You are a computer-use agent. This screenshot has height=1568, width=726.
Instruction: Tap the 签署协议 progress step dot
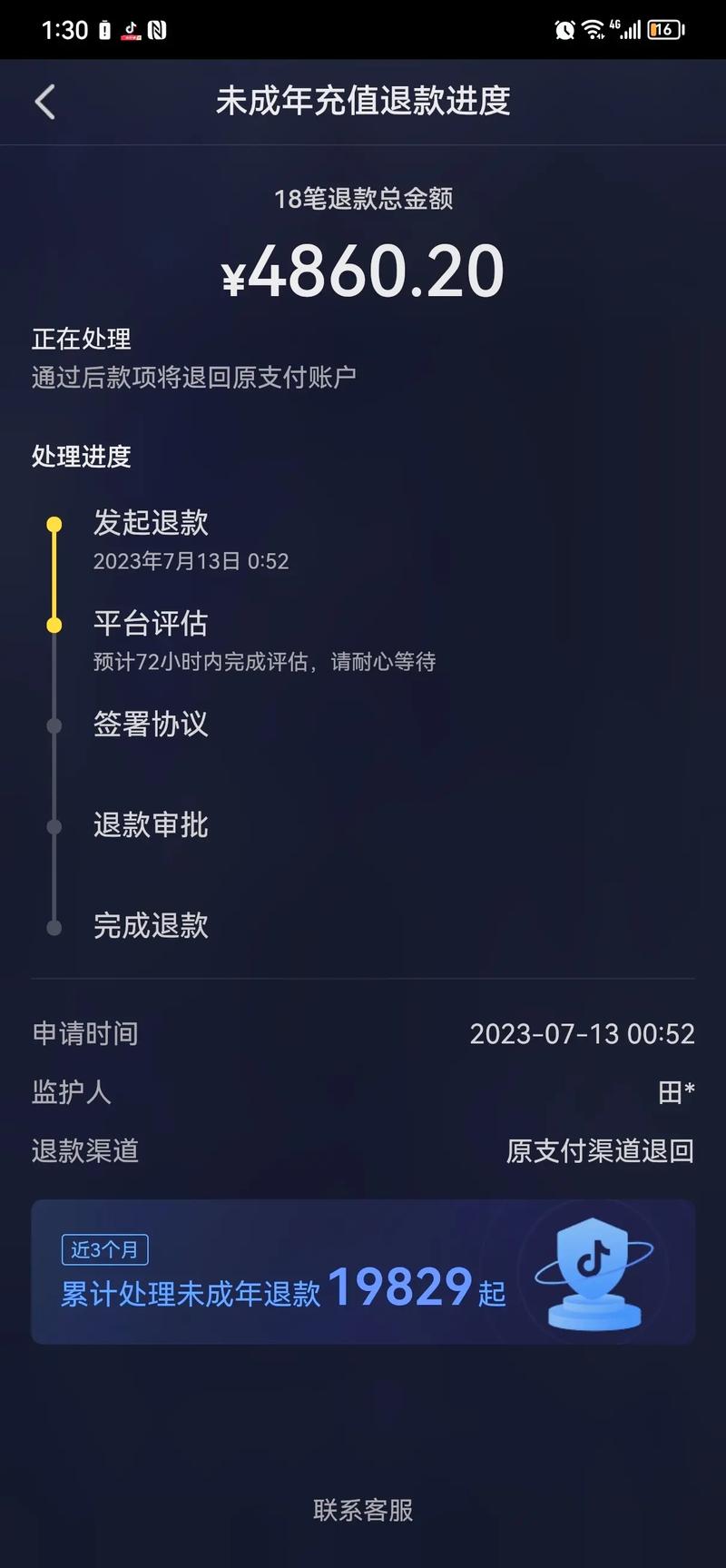click(x=54, y=725)
